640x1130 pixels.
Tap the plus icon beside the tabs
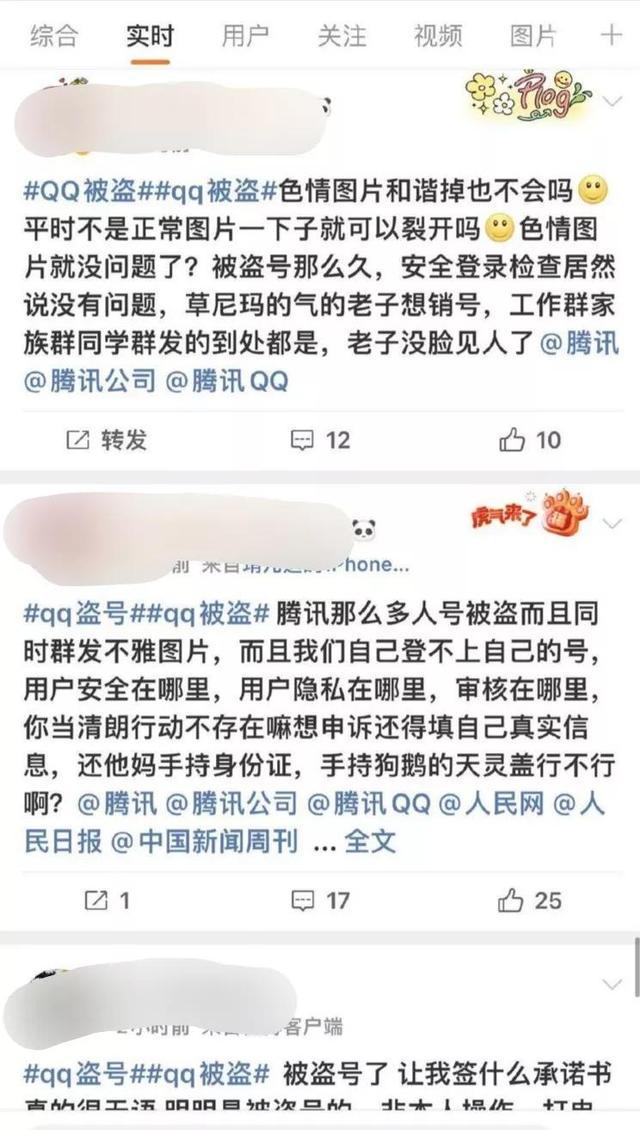coord(611,37)
